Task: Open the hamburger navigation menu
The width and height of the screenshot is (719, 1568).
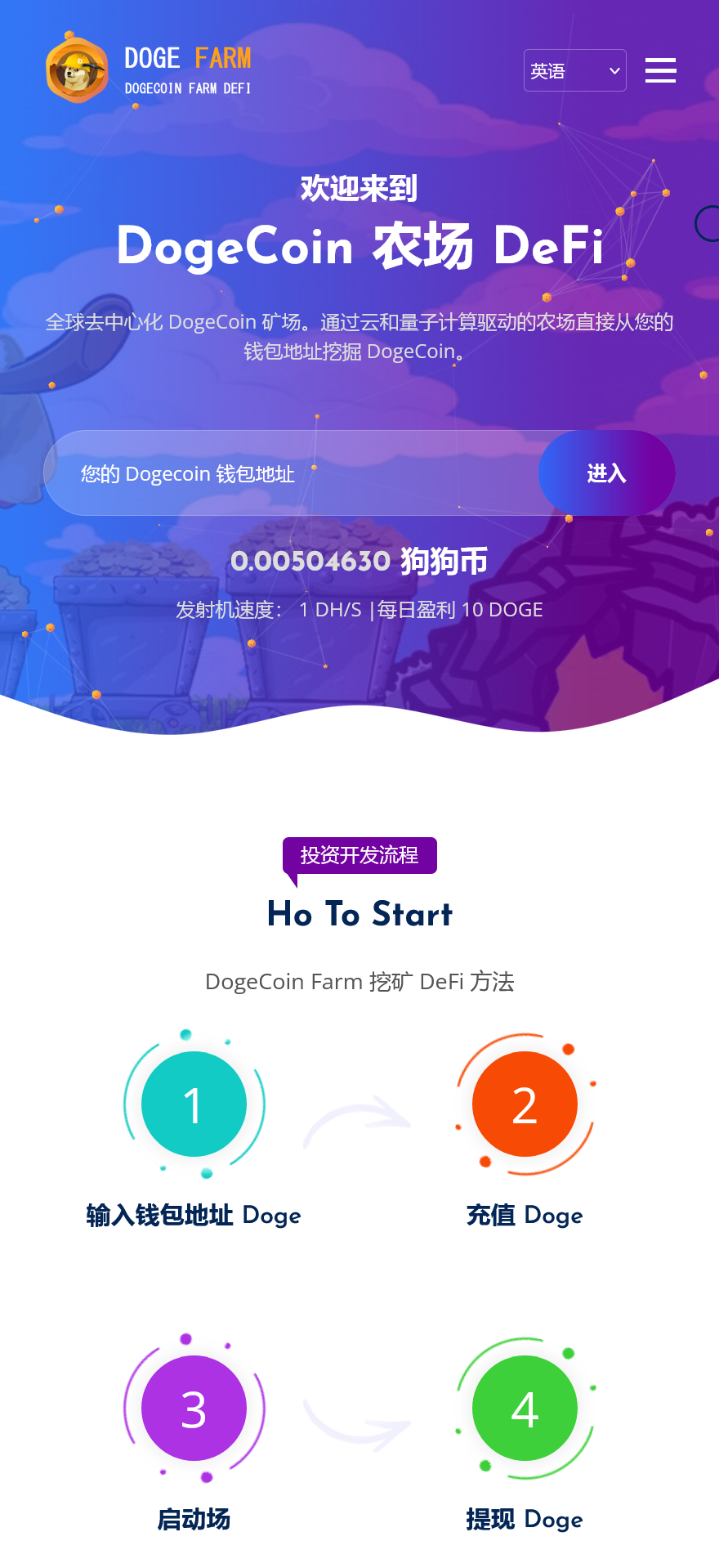Action: tap(660, 71)
